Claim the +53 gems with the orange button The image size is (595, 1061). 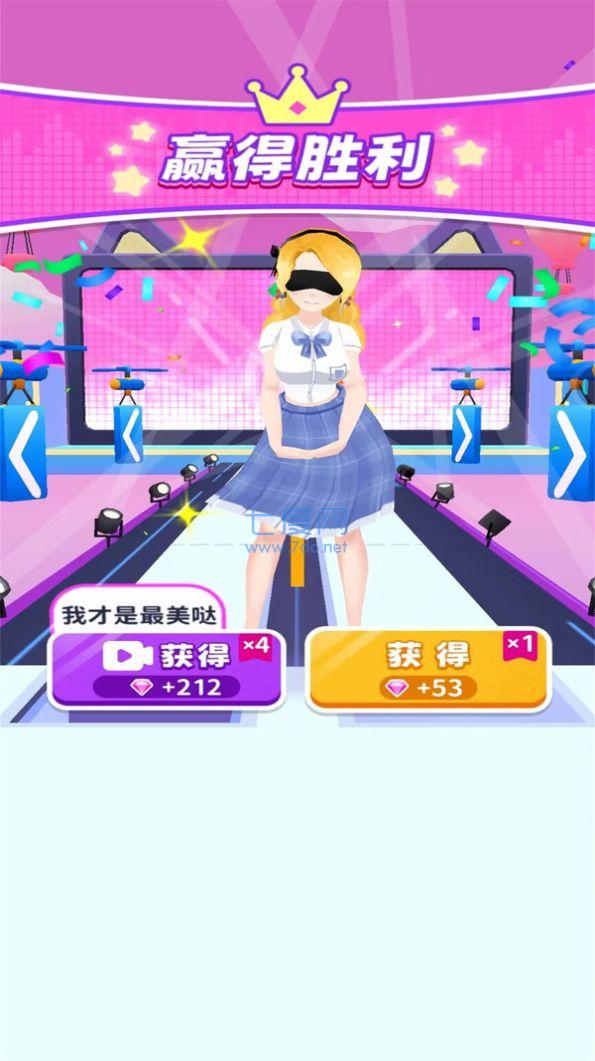428,669
